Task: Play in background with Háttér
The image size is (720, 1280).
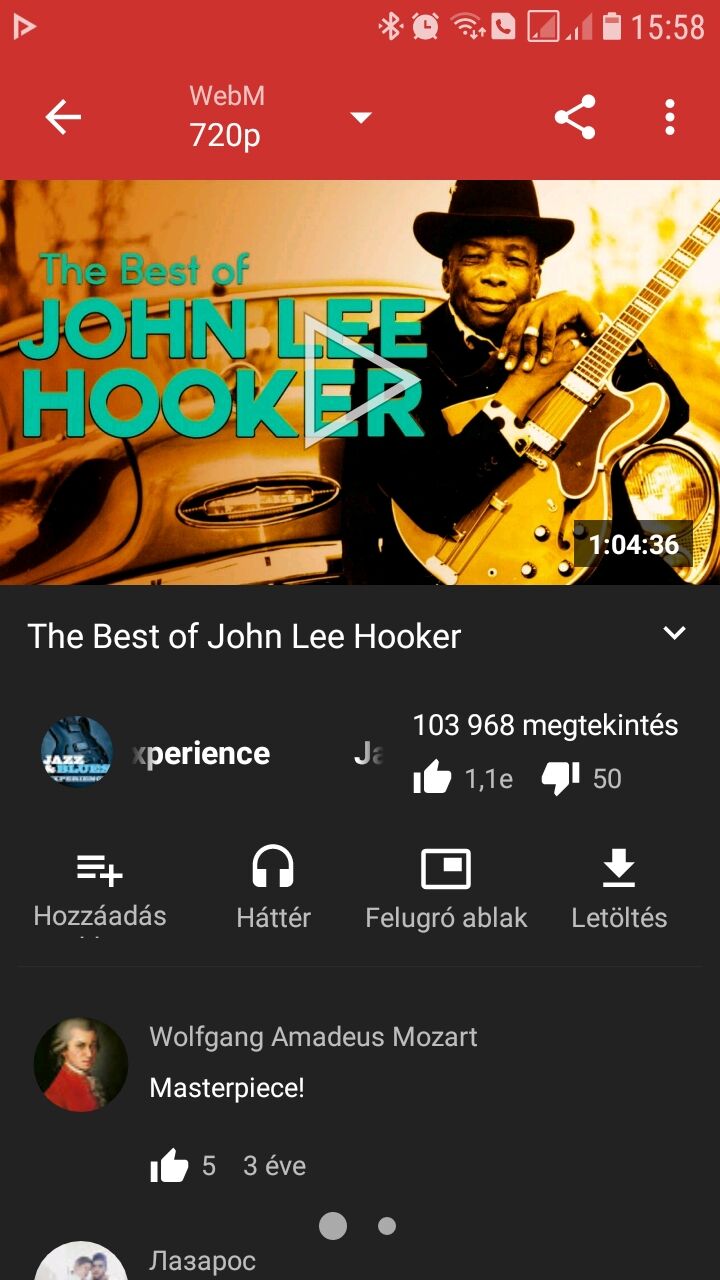Action: pyautogui.click(x=273, y=888)
